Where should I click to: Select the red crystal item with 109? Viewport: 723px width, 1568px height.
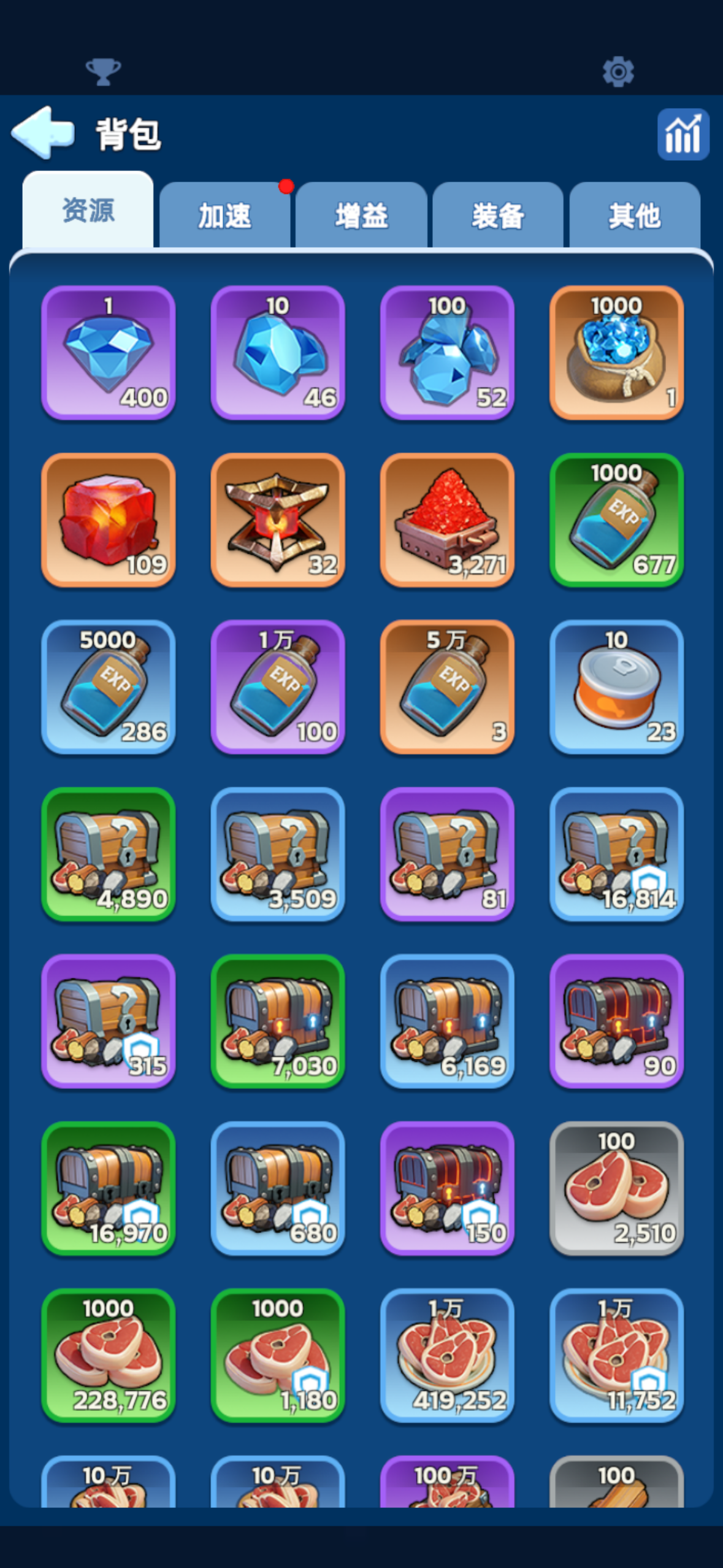pos(109,520)
